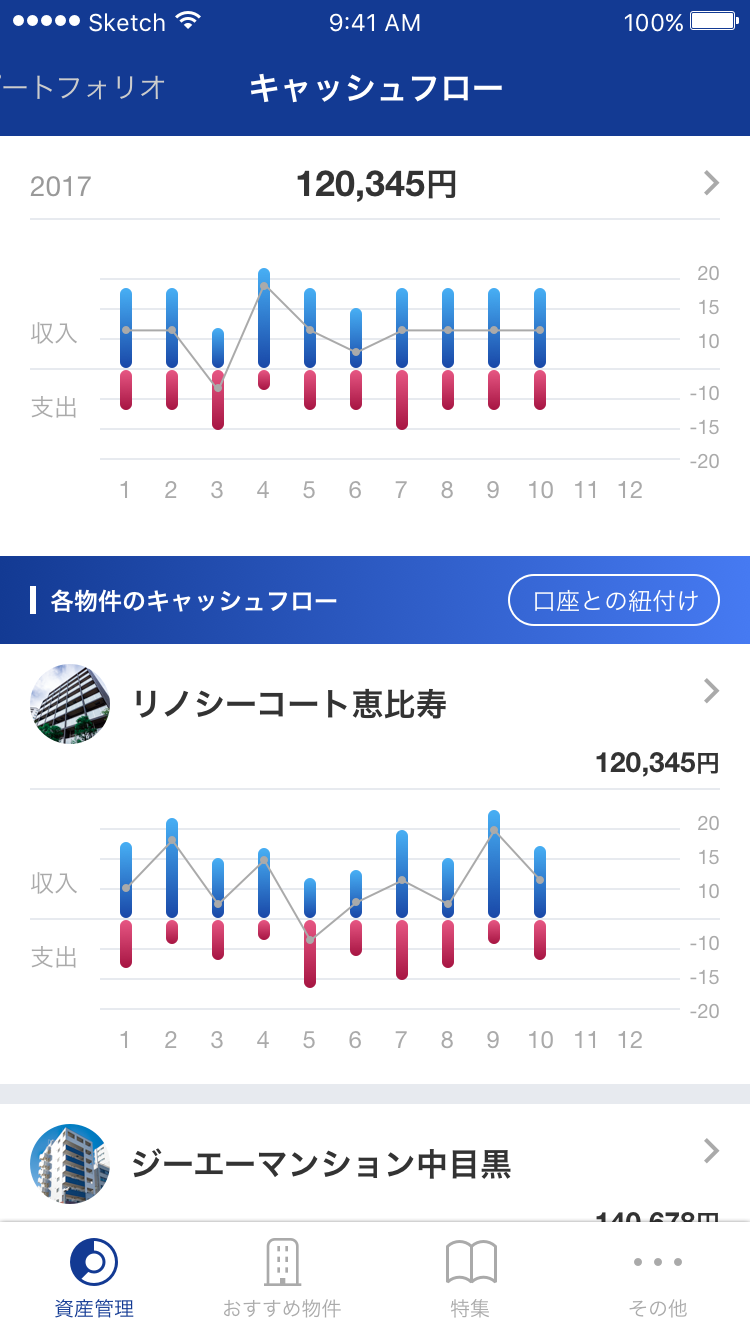Switch to the おすすめ物件 tab
Image resolution: width=750 pixels, height=1334 pixels.
coord(282,1277)
